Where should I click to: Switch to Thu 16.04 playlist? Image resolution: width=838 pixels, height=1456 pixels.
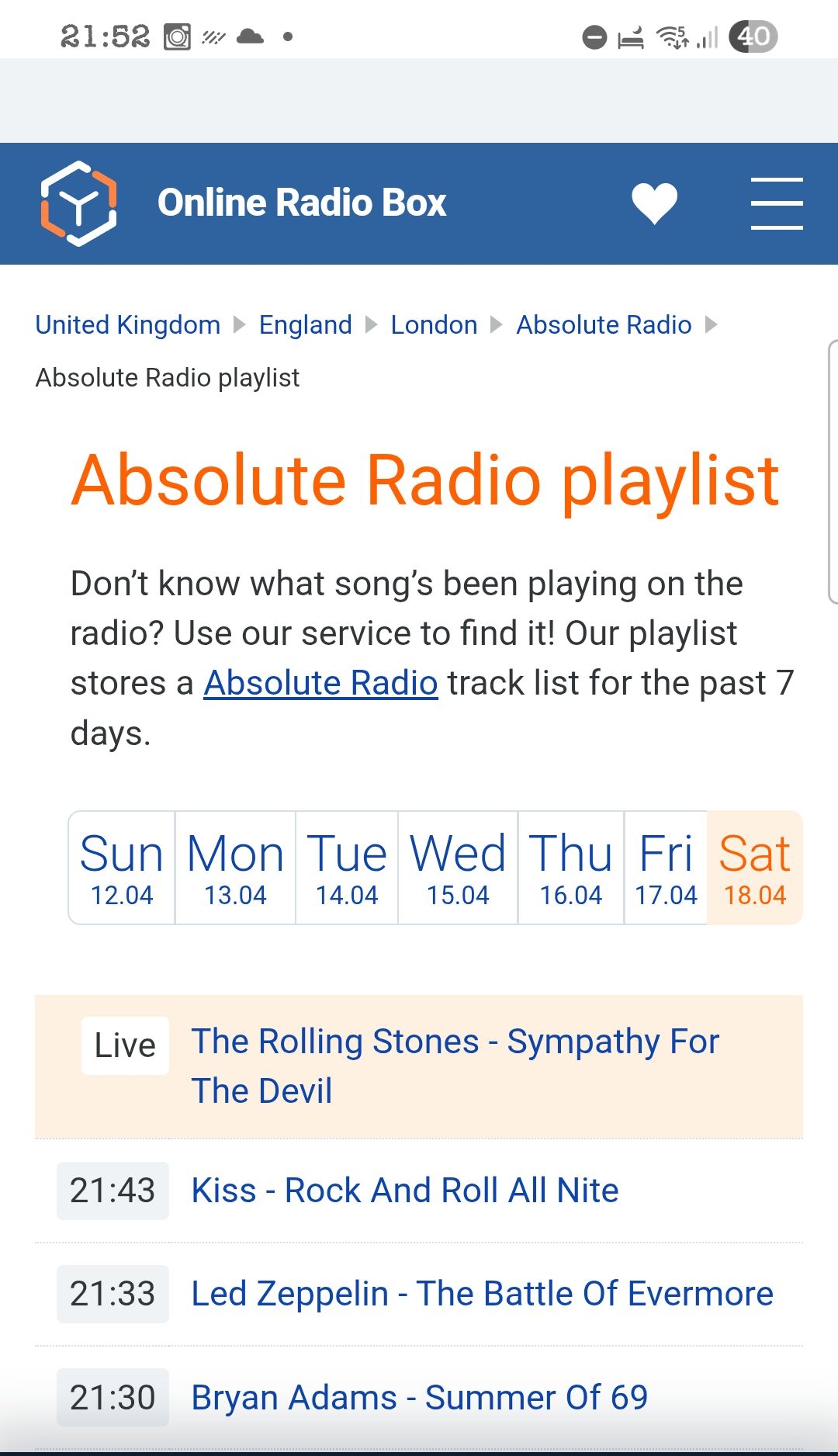point(571,868)
